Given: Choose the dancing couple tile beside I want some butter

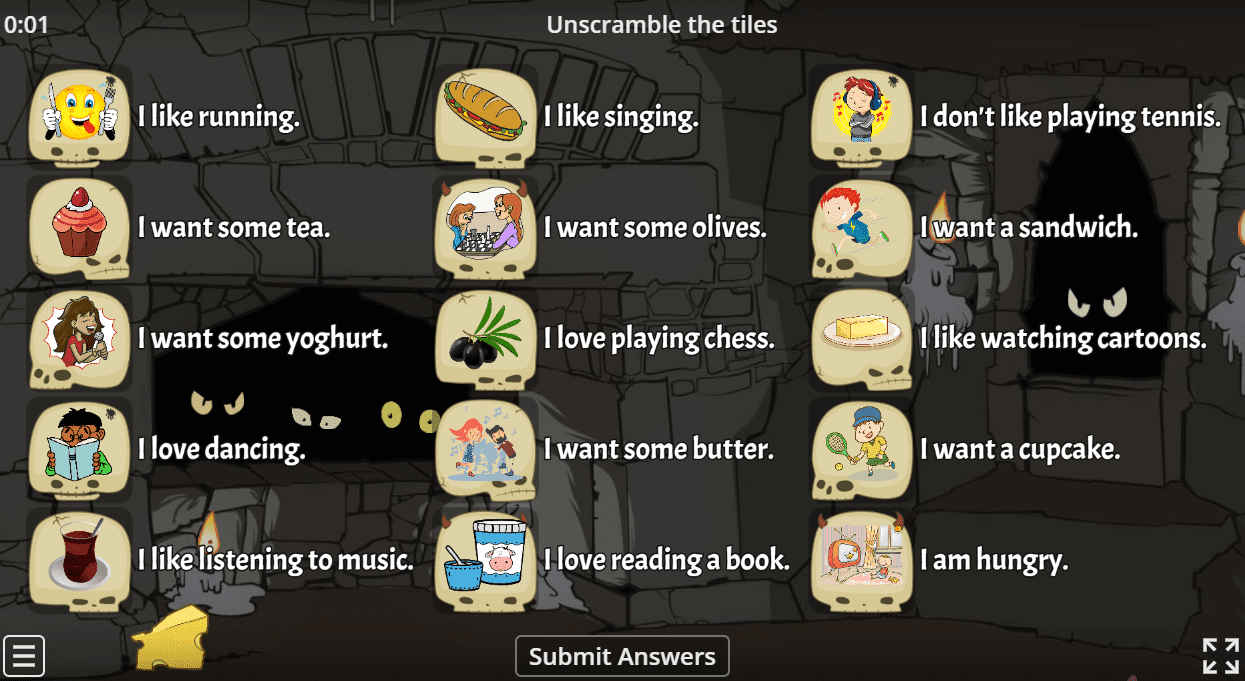Looking at the screenshot, I should click(486, 448).
